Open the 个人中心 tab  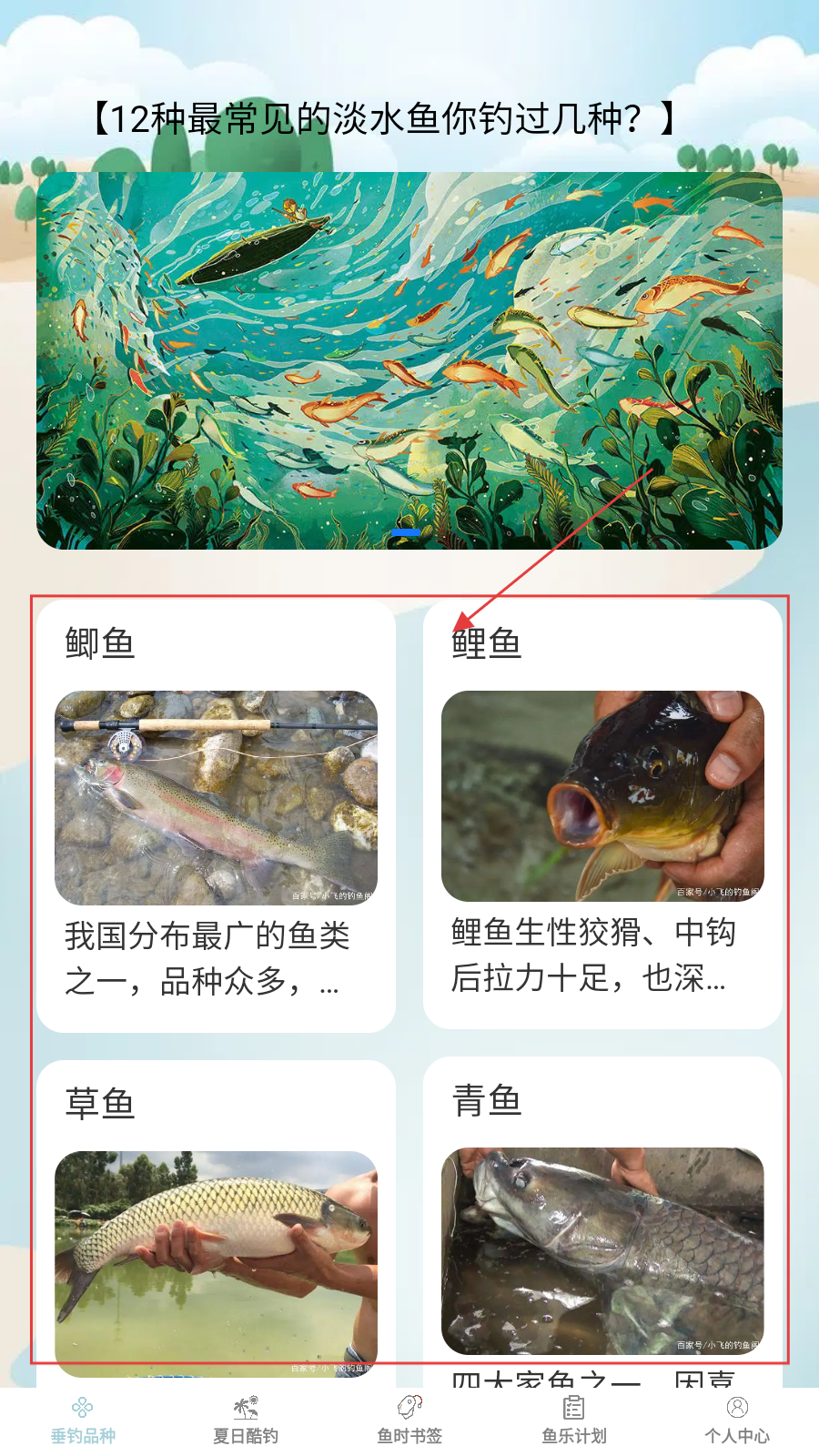737,1421
